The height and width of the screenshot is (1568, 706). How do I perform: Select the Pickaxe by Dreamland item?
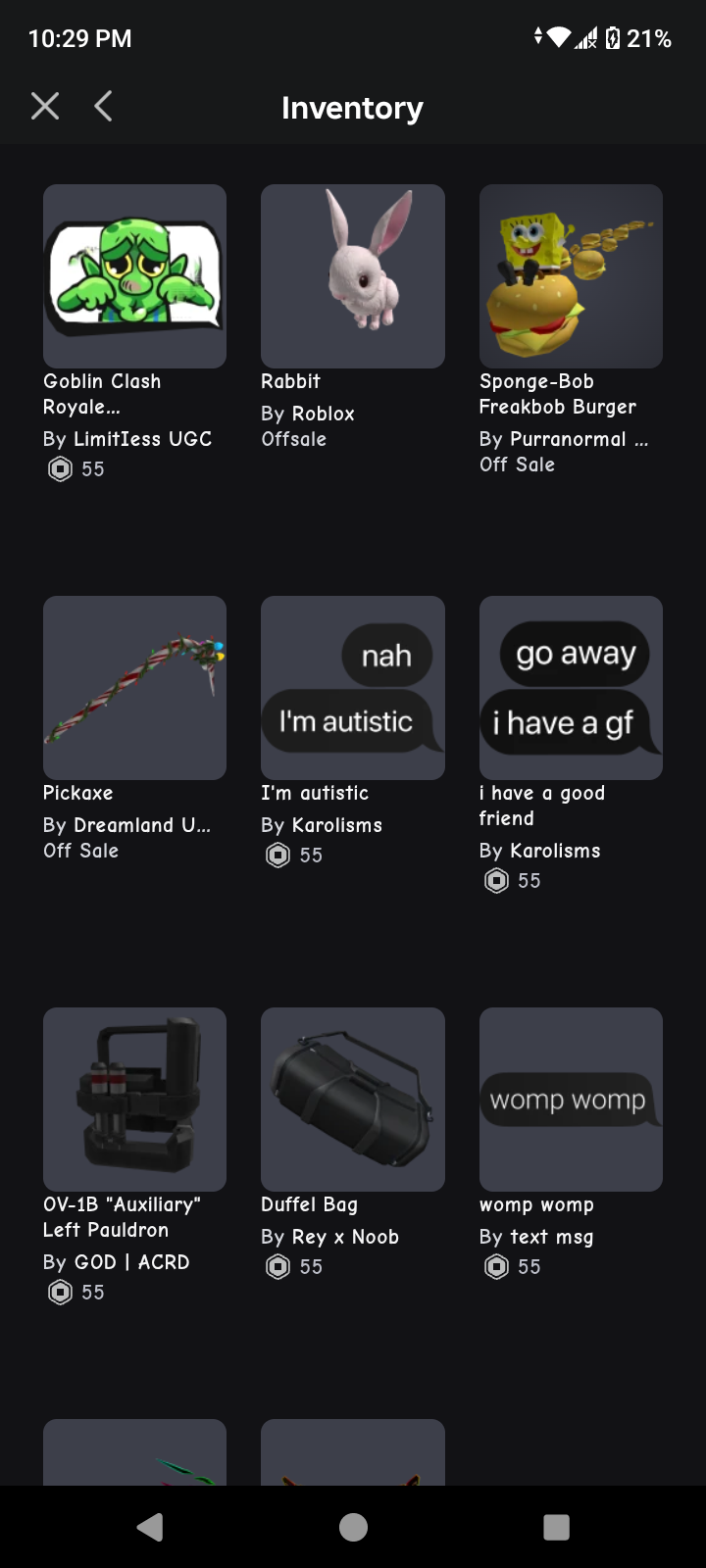pyautogui.click(x=134, y=688)
